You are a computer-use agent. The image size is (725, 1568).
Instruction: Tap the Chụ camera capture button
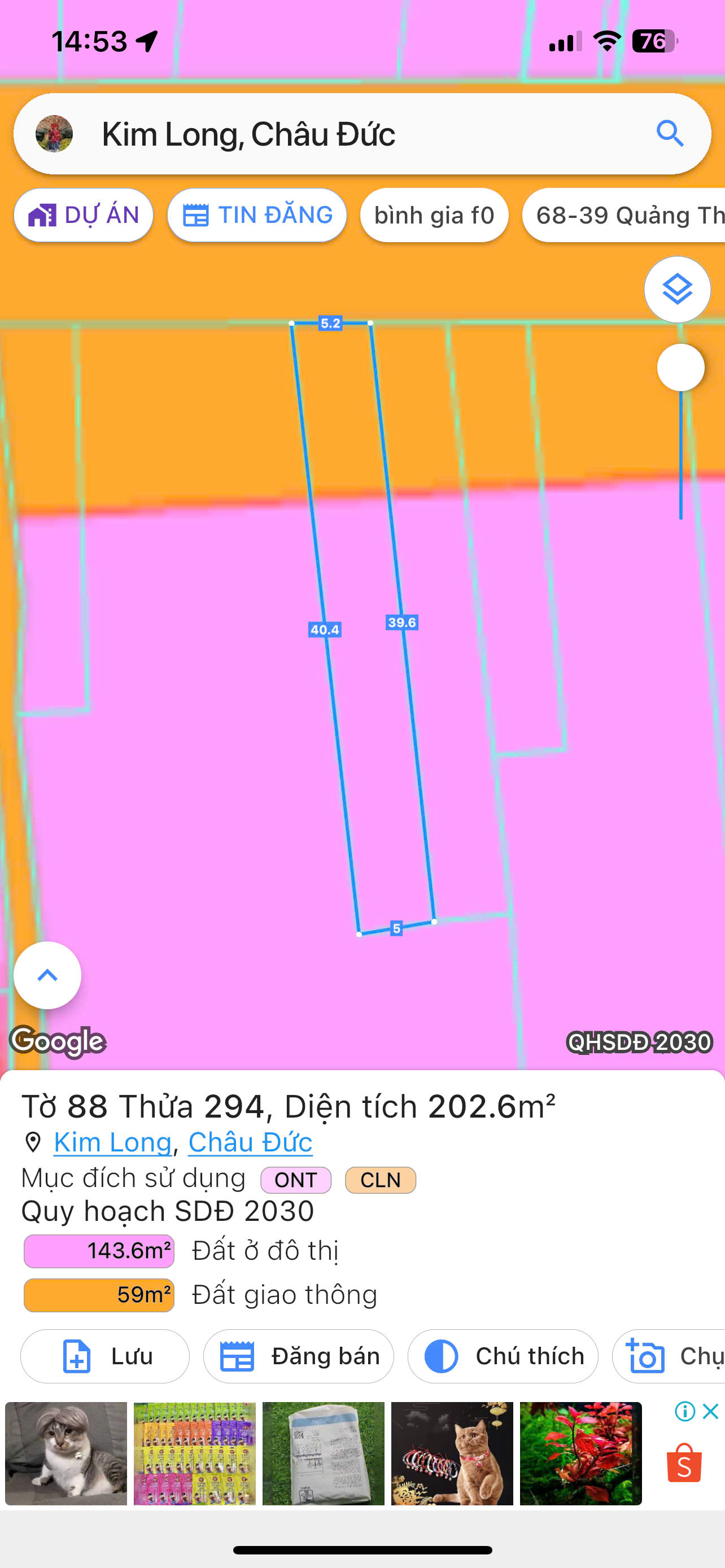point(669,1356)
